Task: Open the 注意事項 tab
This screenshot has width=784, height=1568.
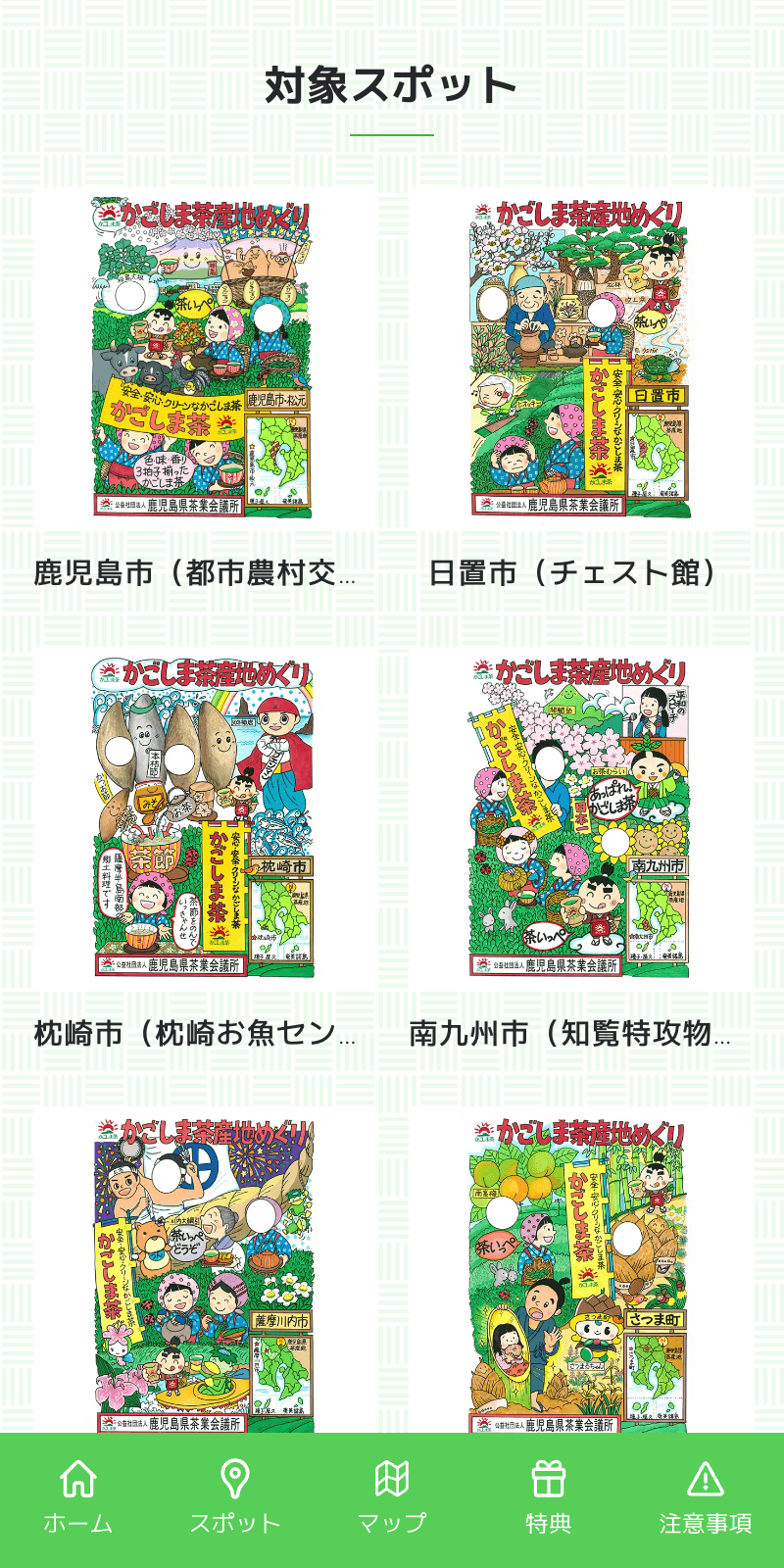Action: (x=706, y=1497)
